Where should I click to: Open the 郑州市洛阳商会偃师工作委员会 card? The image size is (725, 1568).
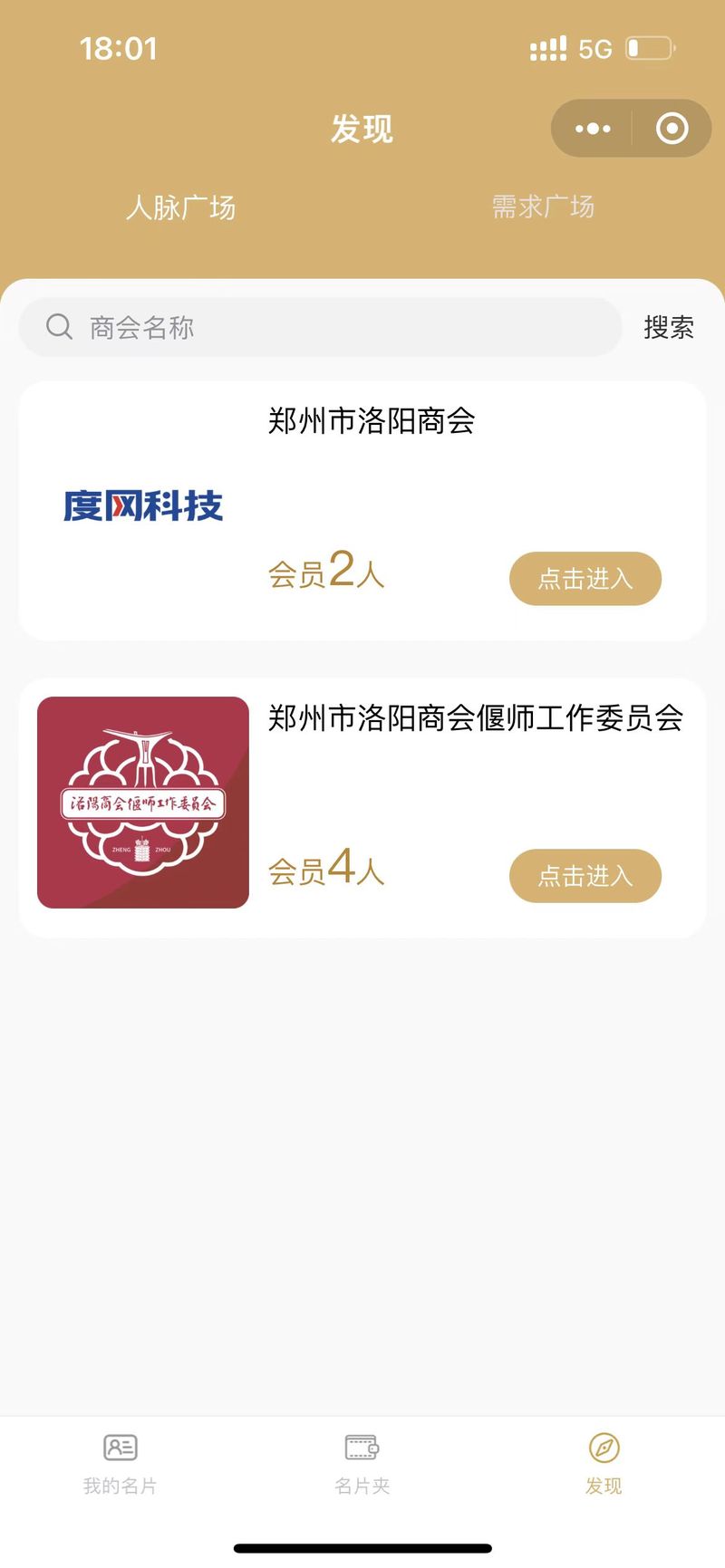coord(362,808)
